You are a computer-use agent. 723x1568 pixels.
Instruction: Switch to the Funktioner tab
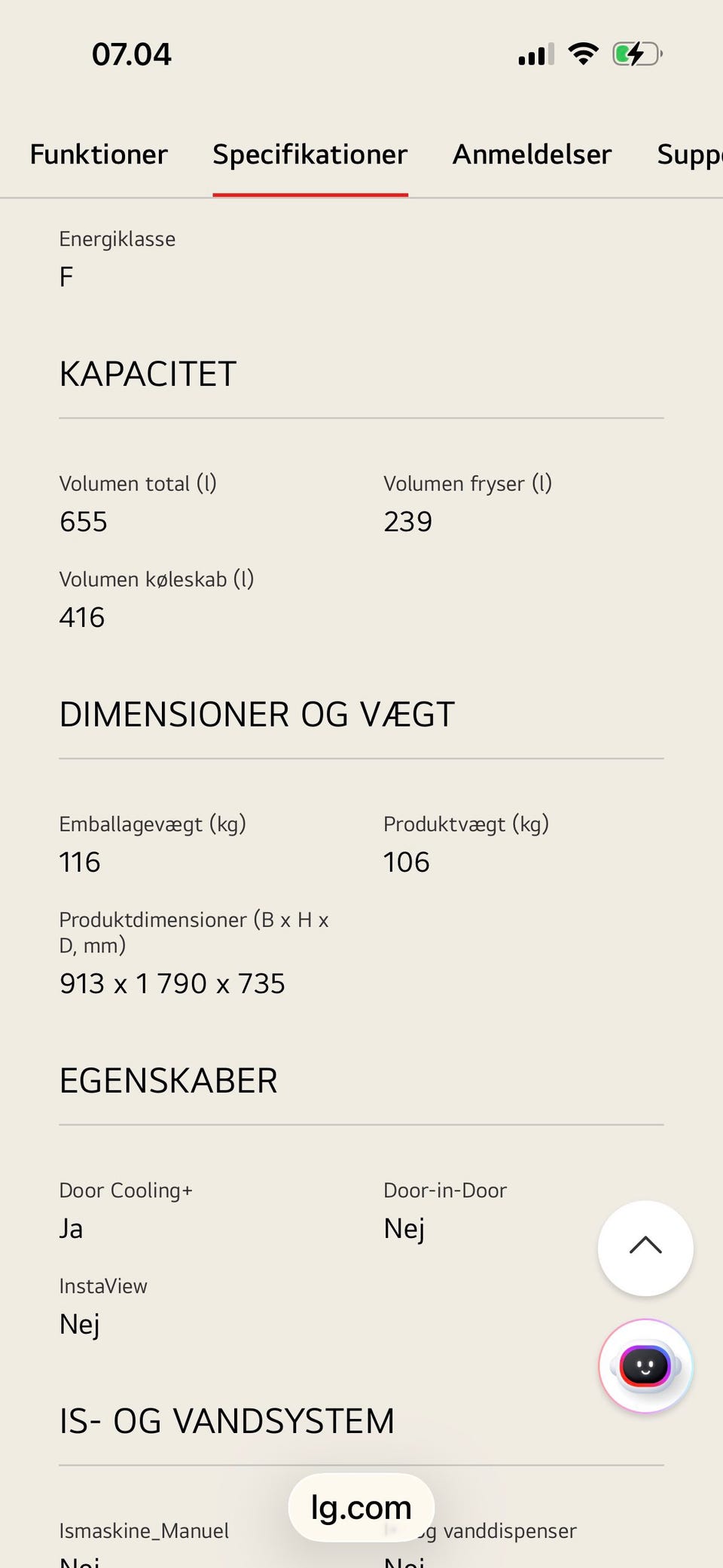[99, 154]
